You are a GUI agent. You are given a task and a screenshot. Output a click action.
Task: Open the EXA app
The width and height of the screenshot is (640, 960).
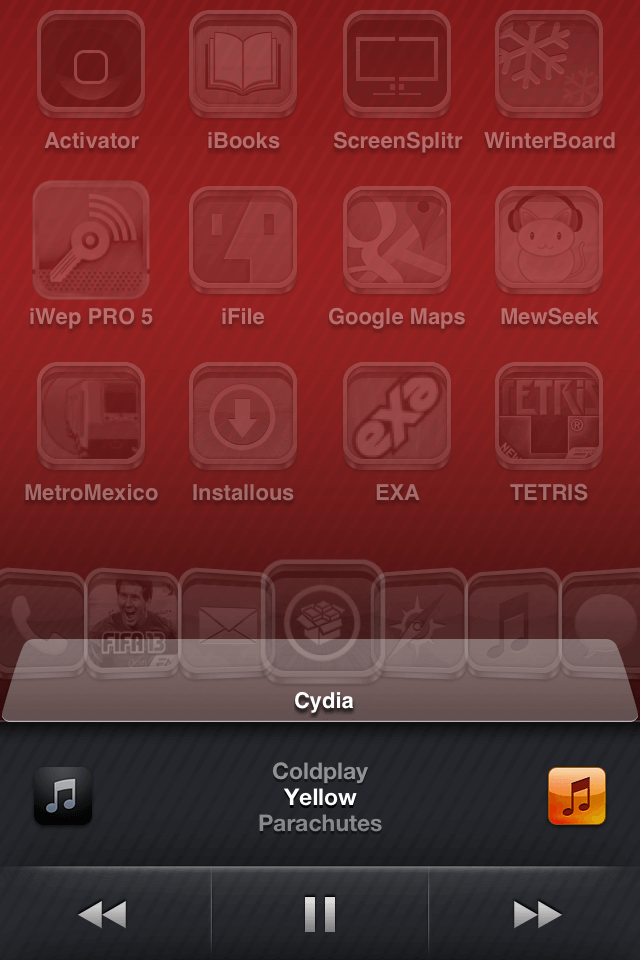397,416
